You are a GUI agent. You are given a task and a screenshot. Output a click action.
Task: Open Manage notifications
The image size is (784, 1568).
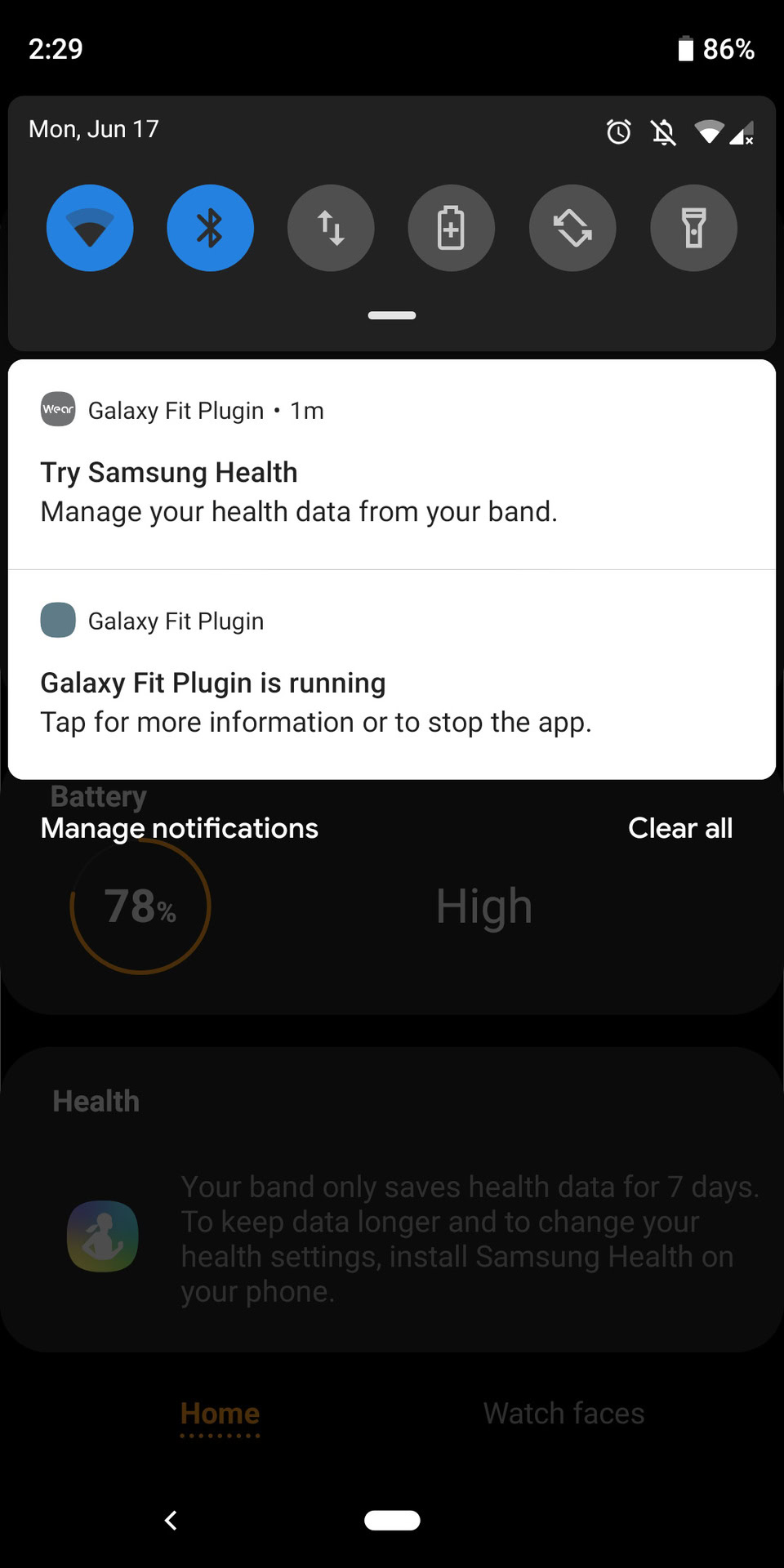180,828
